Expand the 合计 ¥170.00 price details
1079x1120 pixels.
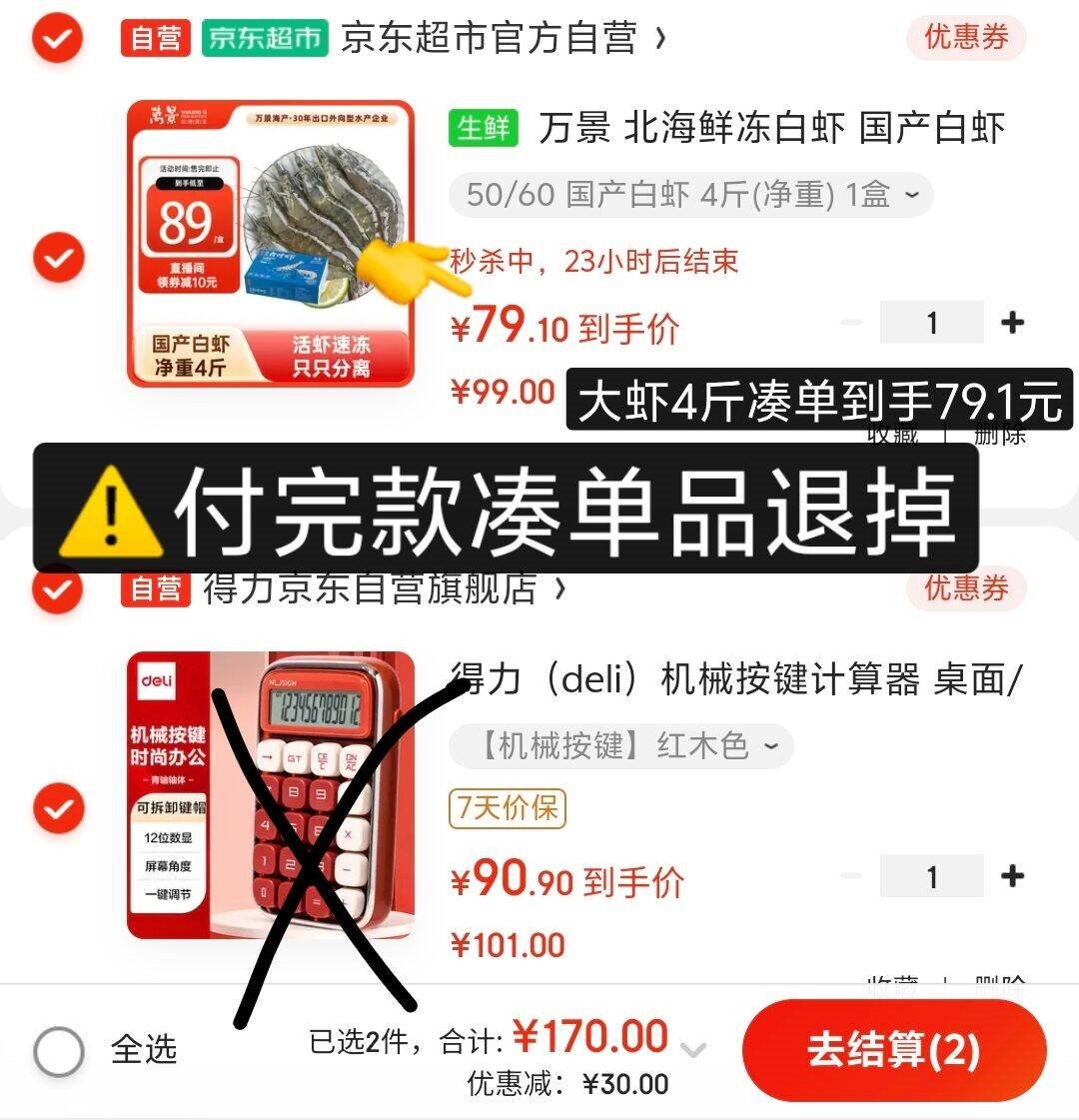(x=692, y=1049)
